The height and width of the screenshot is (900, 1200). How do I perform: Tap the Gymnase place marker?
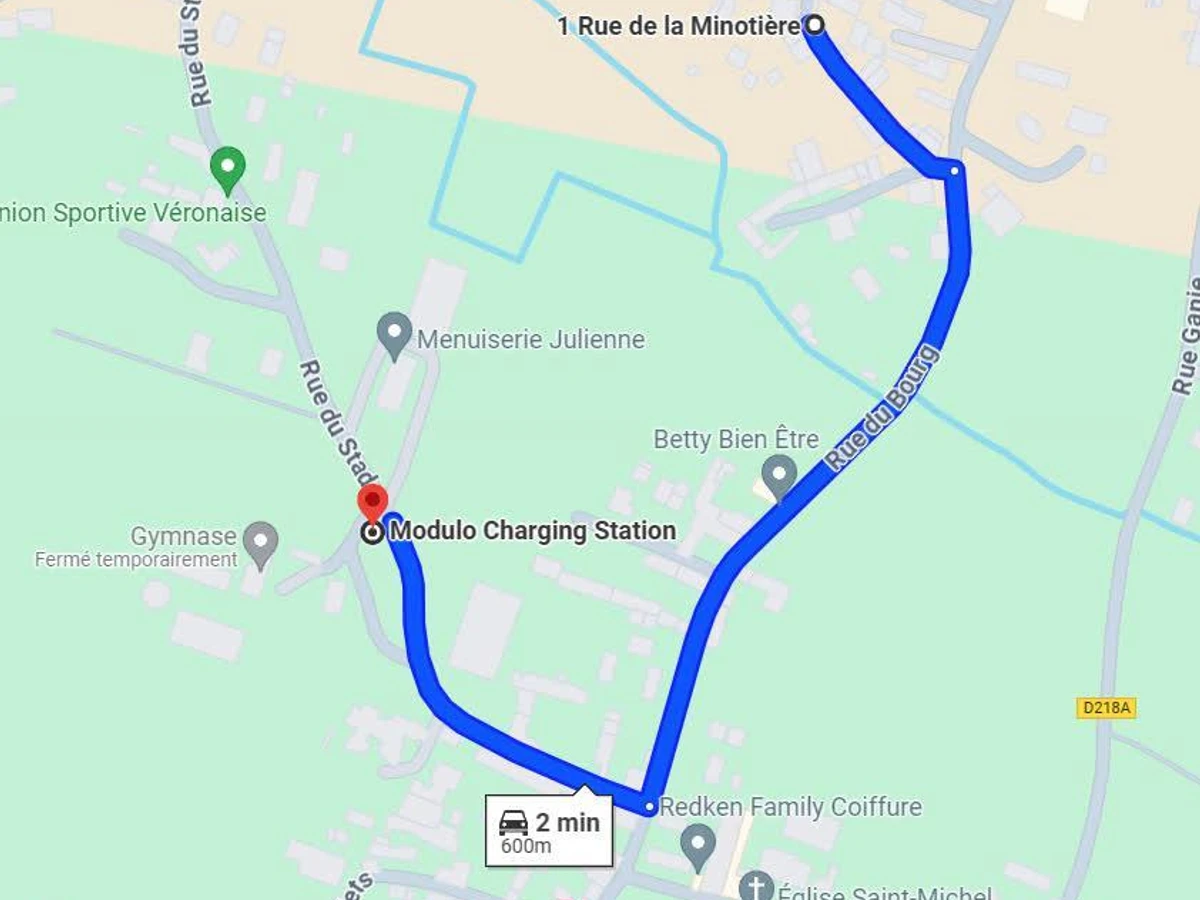(x=261, y=542)
